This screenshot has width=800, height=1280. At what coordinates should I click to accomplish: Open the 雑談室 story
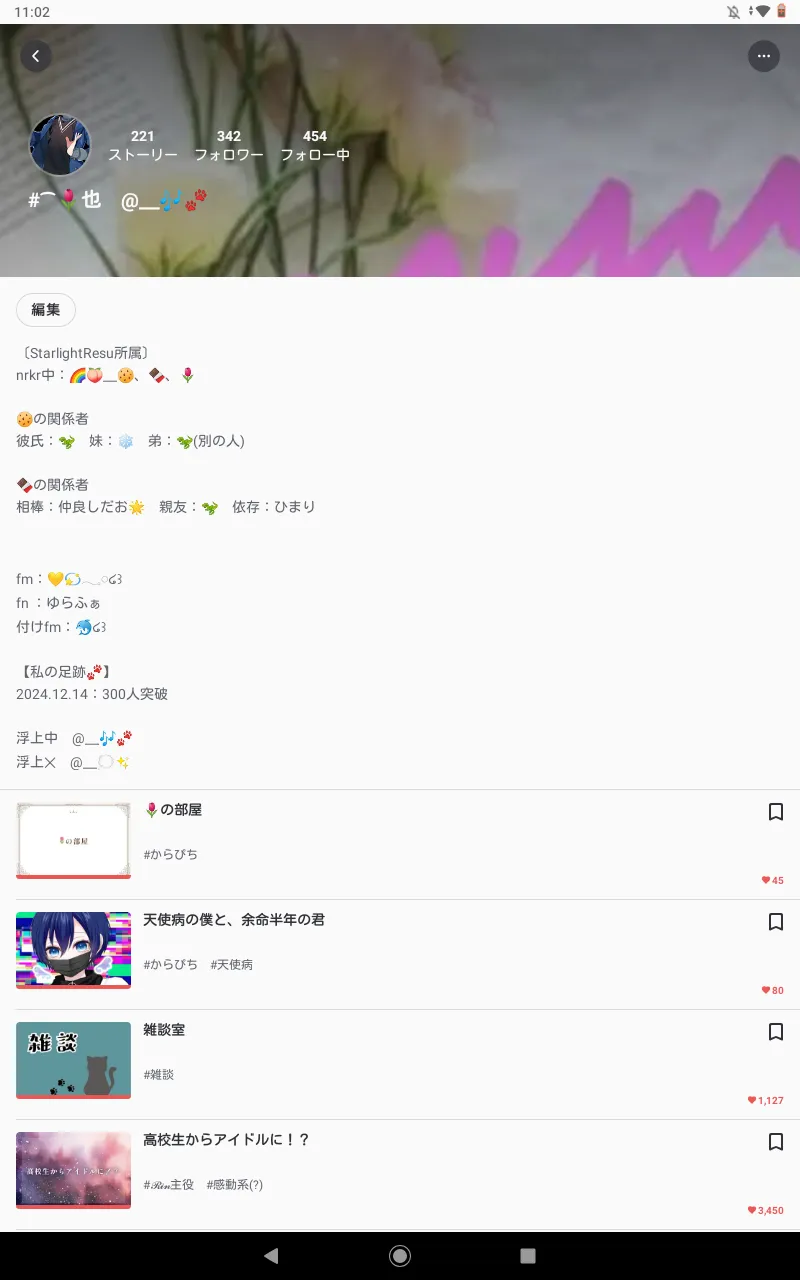pyautogui.click(x=400, y=1064)
